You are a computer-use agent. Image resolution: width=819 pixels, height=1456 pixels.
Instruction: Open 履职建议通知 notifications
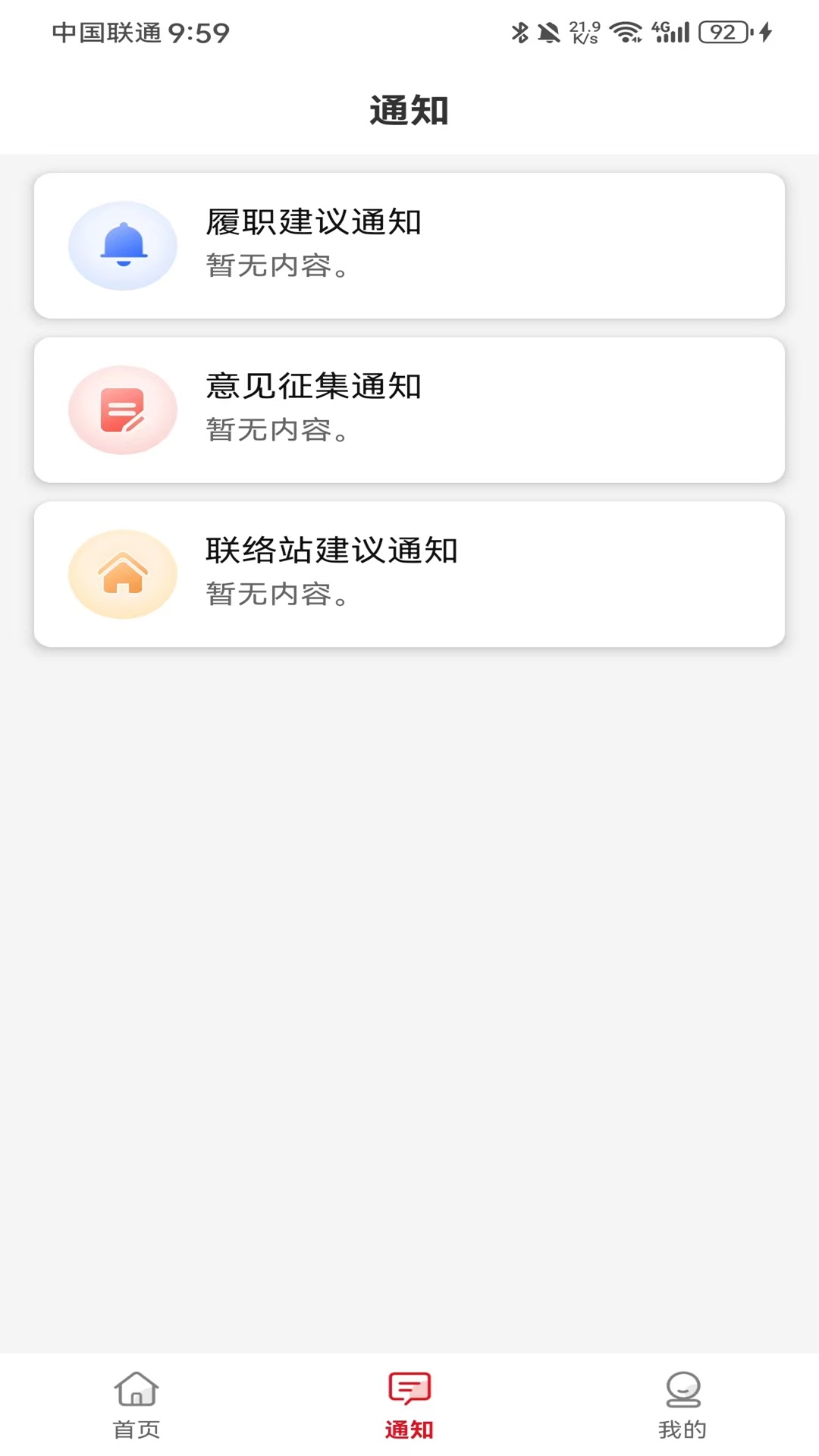coord(409,246)
